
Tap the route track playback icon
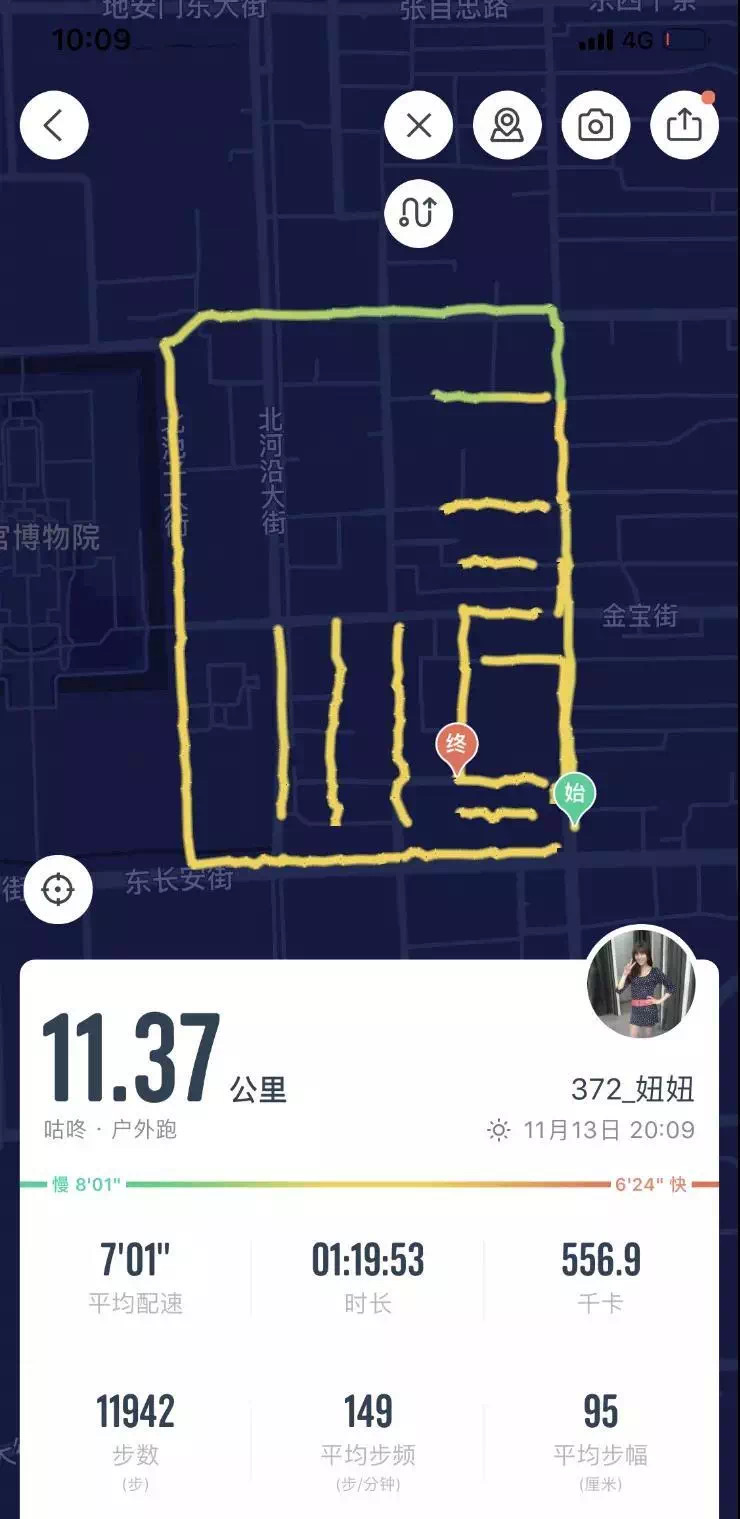point(418,213)
